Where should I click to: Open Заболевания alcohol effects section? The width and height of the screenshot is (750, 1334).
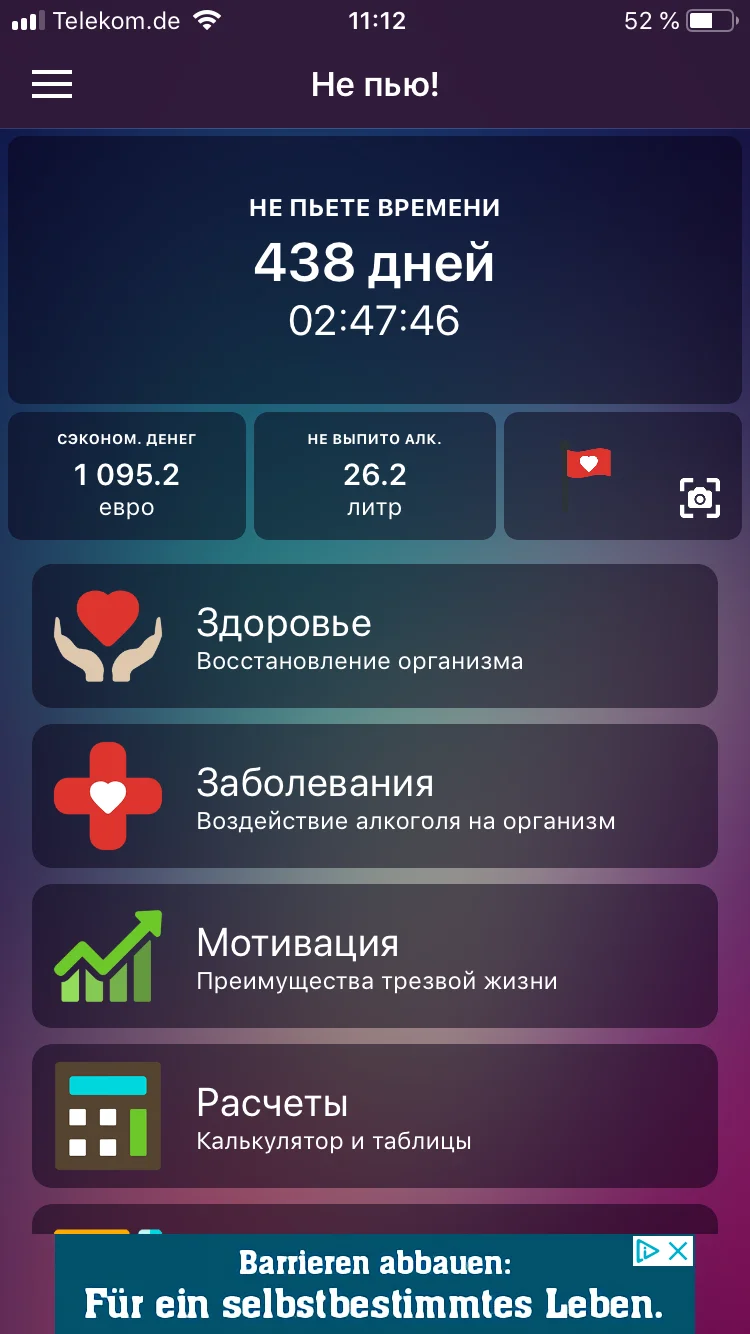[x=375, y=795]
